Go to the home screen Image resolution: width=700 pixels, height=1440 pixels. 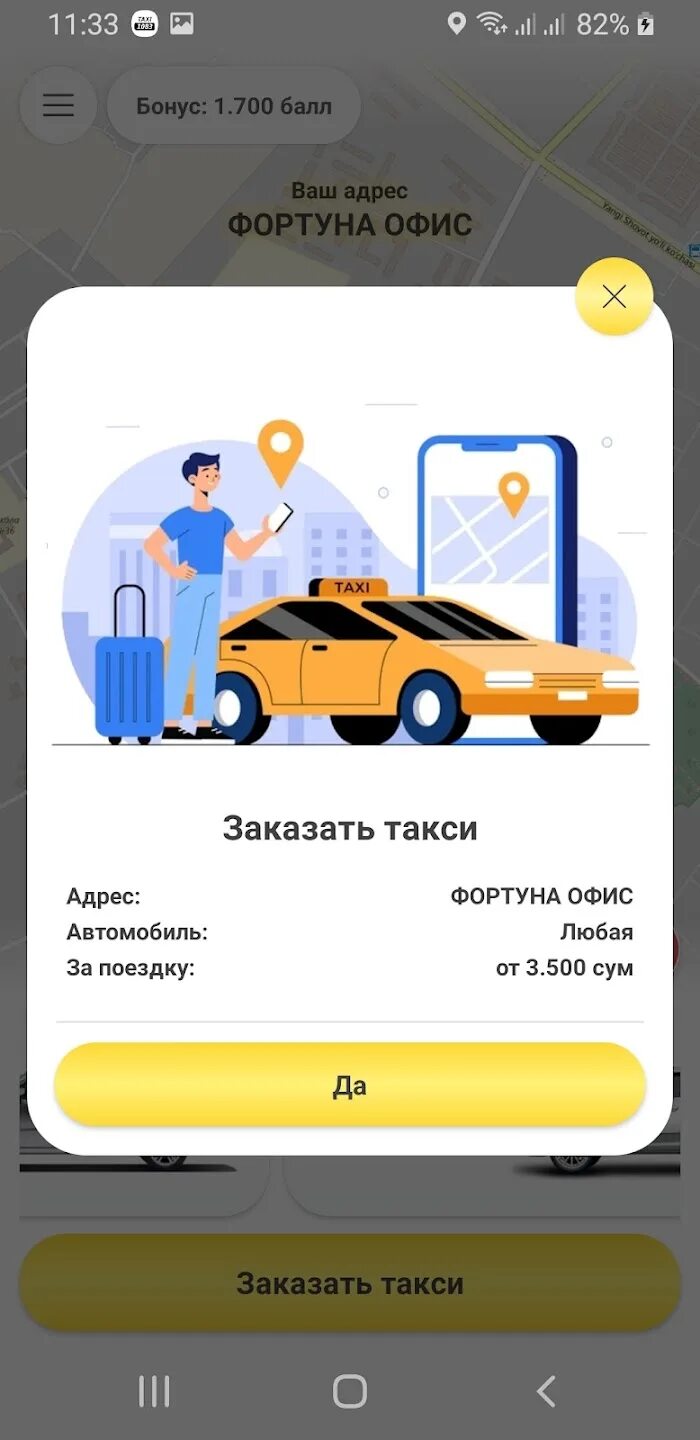[350, 1391]
